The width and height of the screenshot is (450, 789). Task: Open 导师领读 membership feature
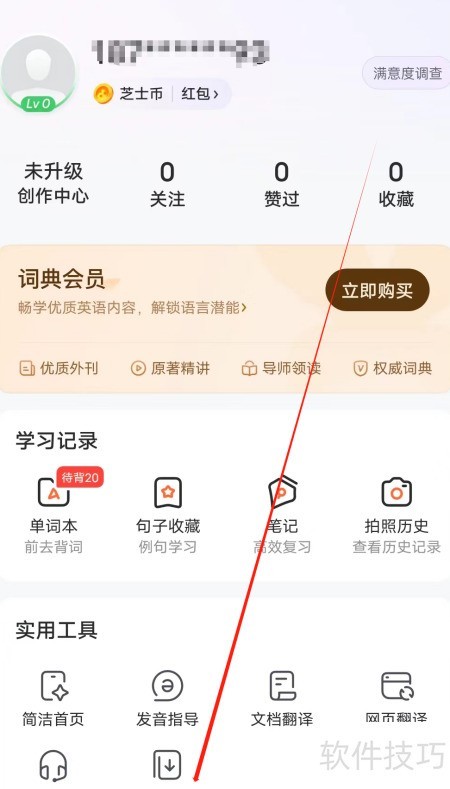281,368
